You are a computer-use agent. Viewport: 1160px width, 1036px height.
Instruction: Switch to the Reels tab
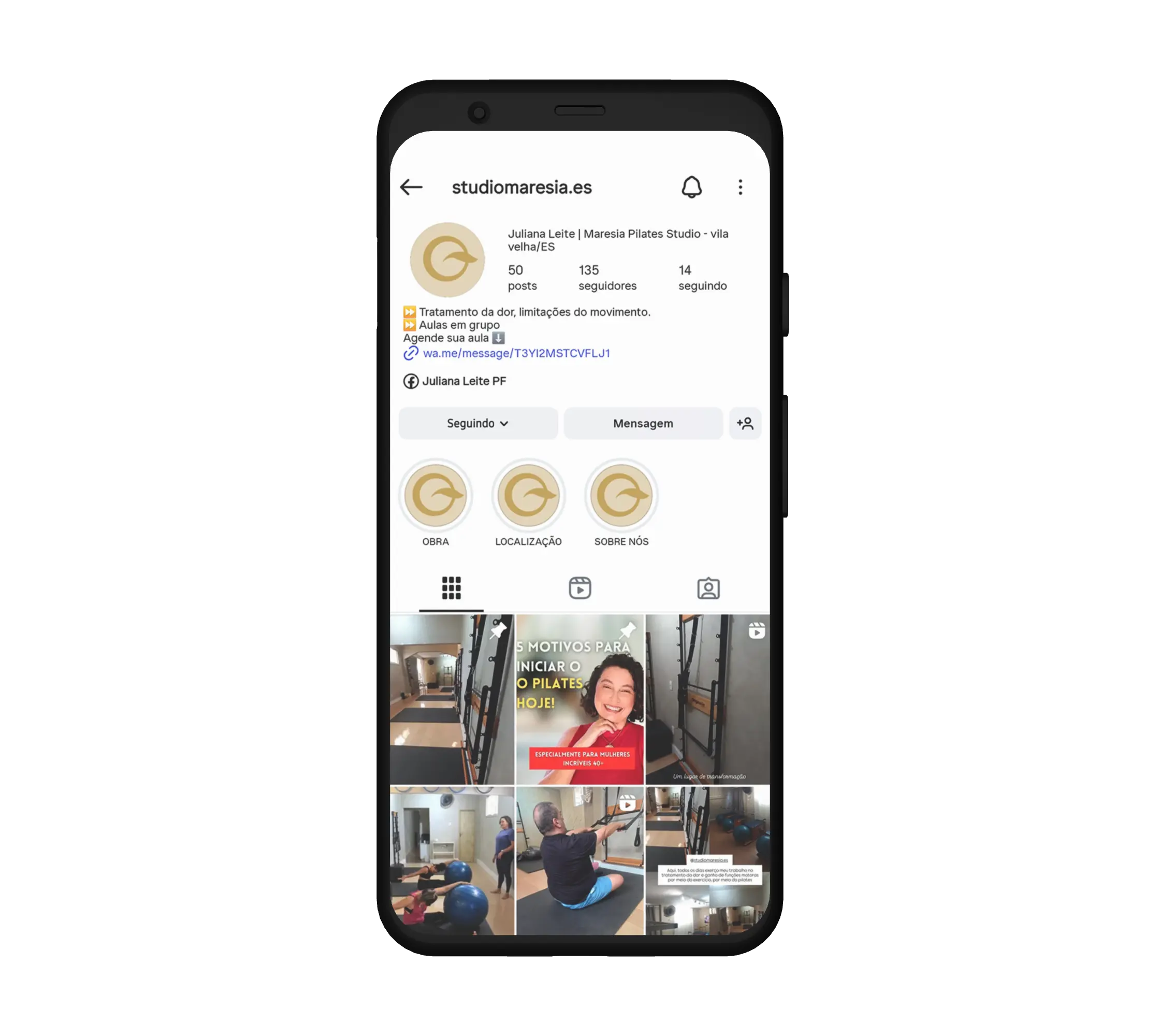pyautogui.click(x=579, y=588)
